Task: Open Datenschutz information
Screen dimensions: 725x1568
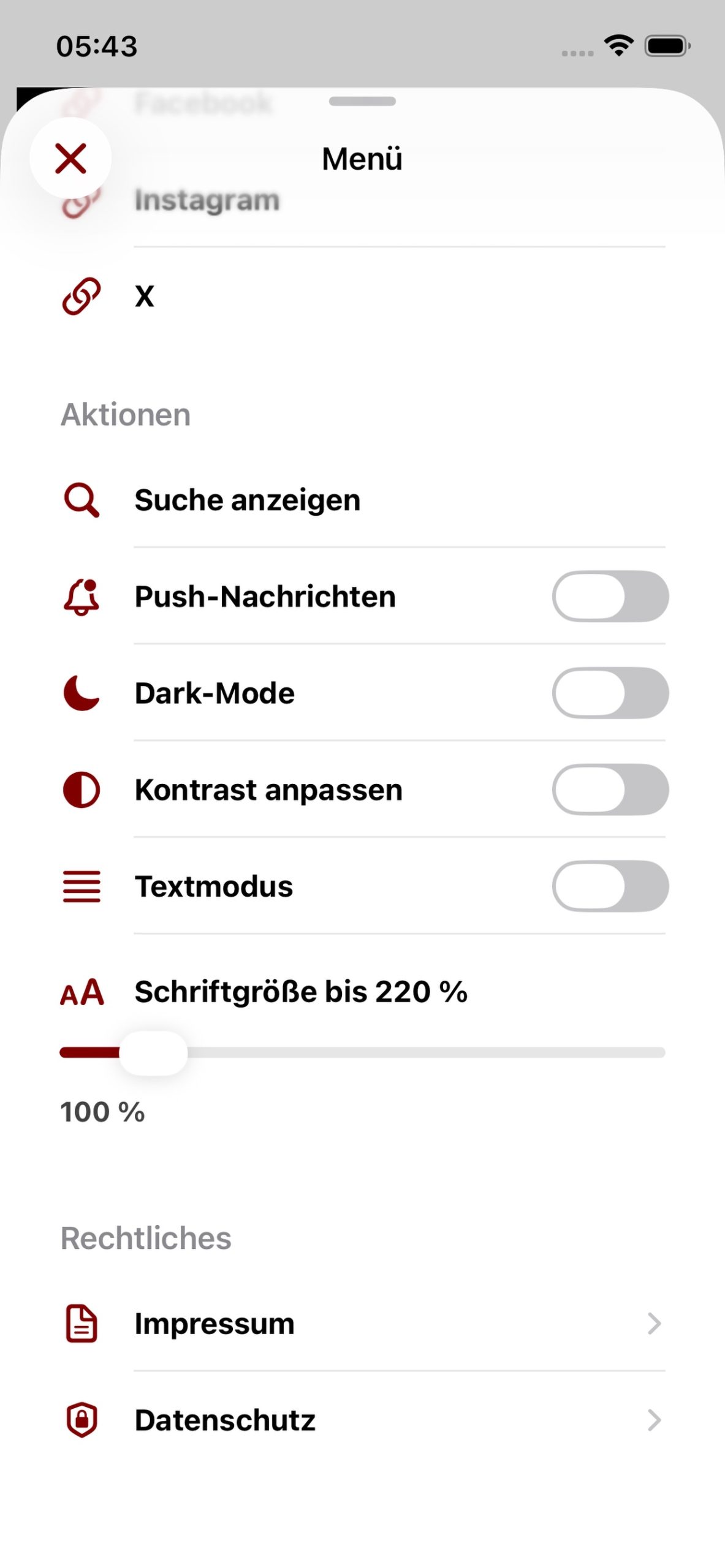Action: [362, 1420]
